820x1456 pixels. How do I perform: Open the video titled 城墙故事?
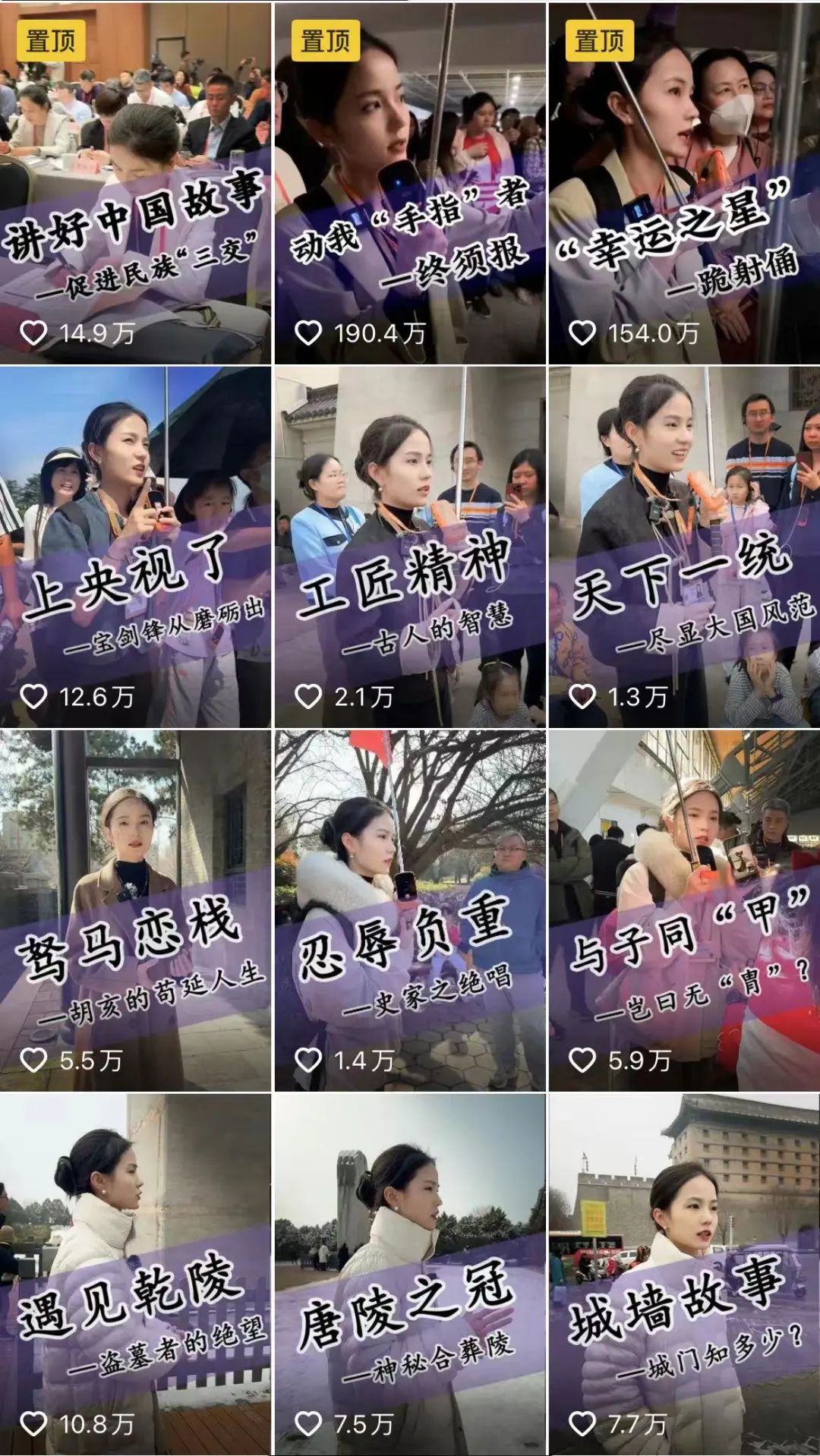pos(684,1275)
